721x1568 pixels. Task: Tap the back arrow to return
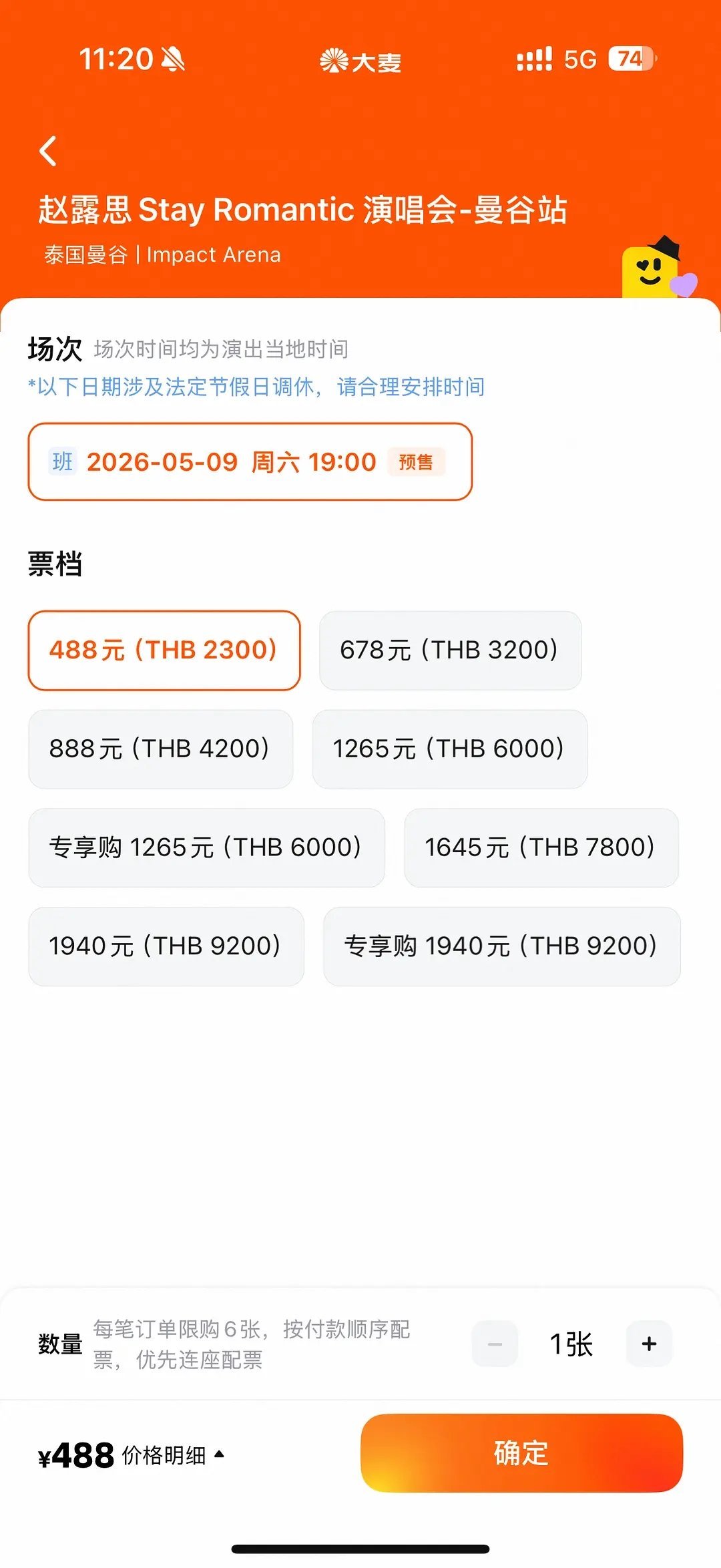[x=49, y=152]
